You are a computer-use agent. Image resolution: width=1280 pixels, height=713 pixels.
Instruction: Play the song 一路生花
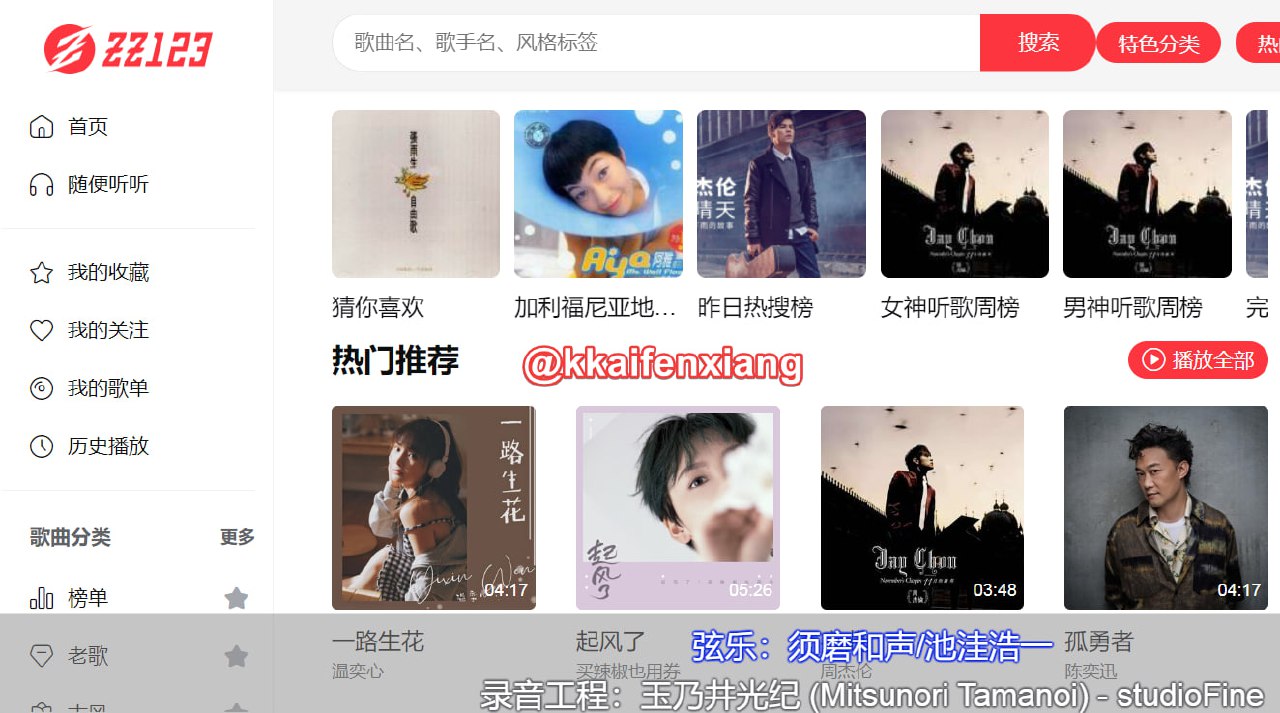433,508
